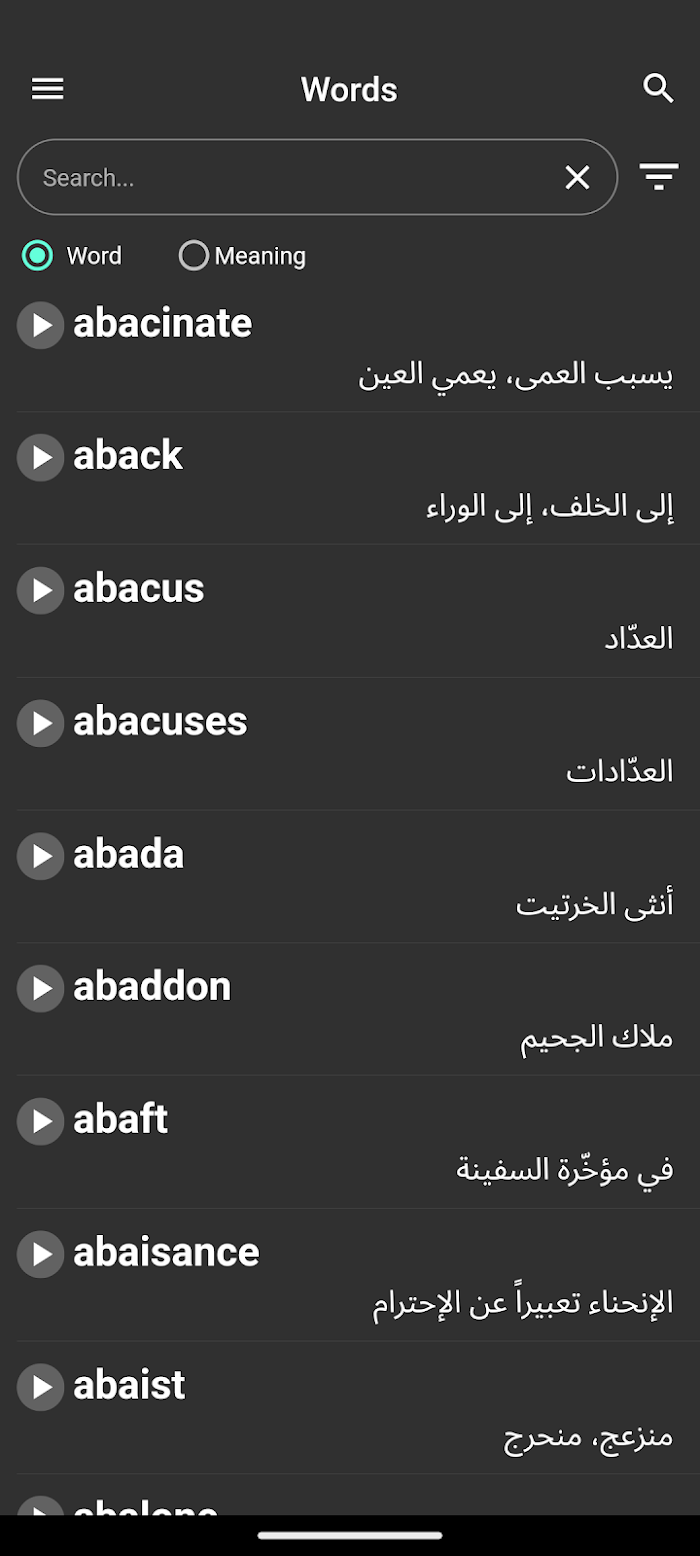Play audio for abaisance
700x1556 pixels.
click(40, 1254)
